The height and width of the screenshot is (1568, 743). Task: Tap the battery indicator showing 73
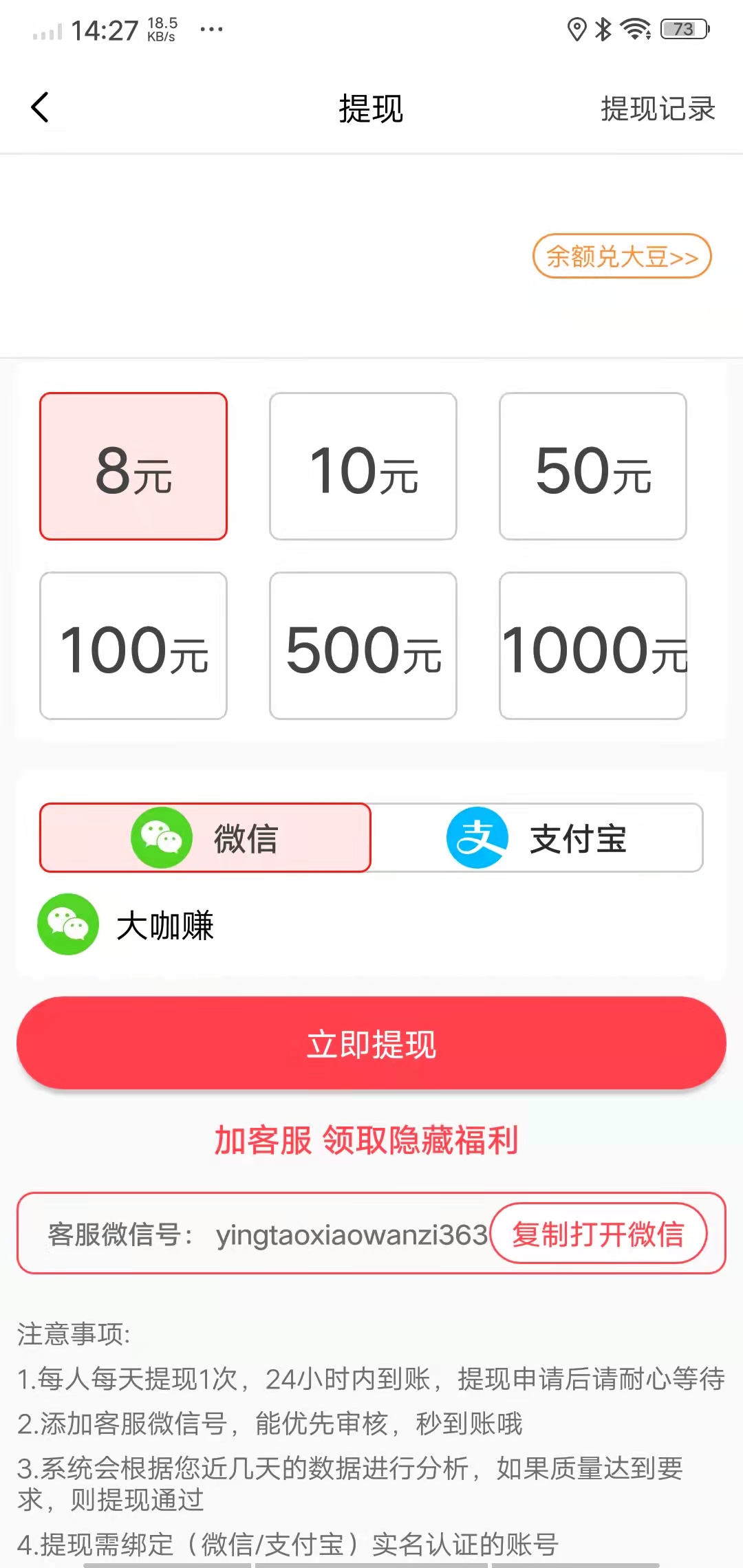click(683, 29)
